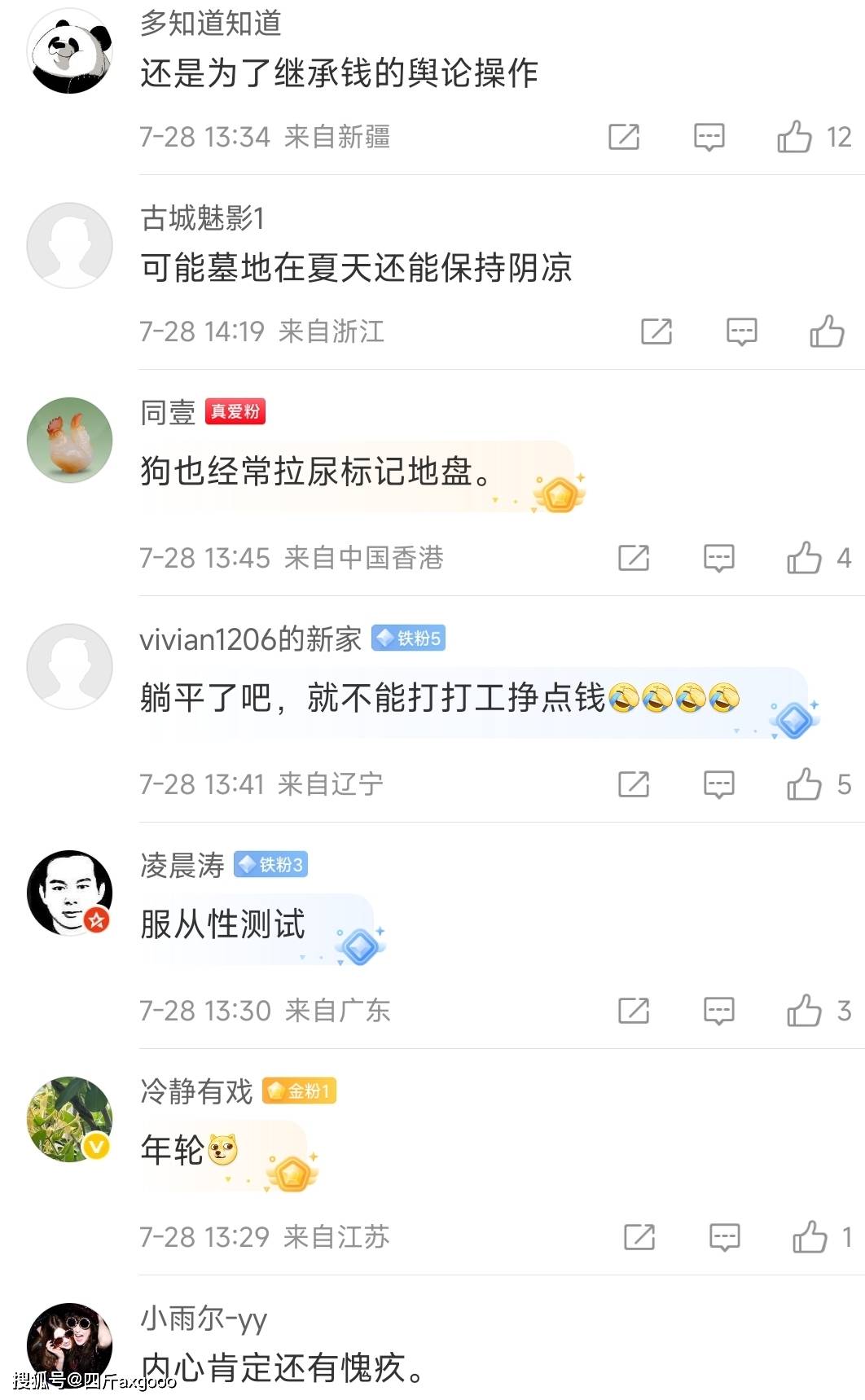Open username vivian1206的新家
Screen dimensions: 865x1400
click(x=250, y=639)
